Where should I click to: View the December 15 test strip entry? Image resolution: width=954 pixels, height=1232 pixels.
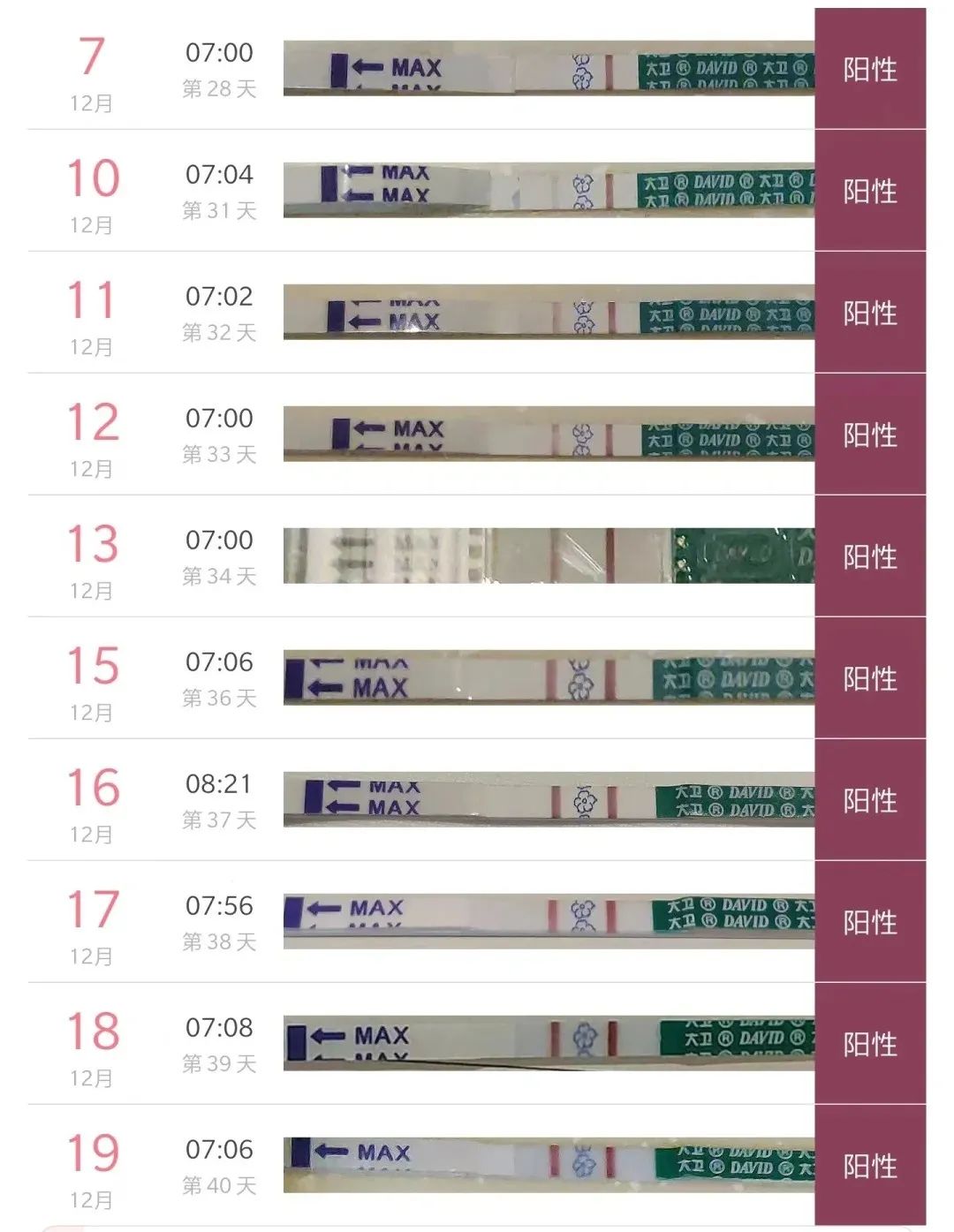[548, 678]
